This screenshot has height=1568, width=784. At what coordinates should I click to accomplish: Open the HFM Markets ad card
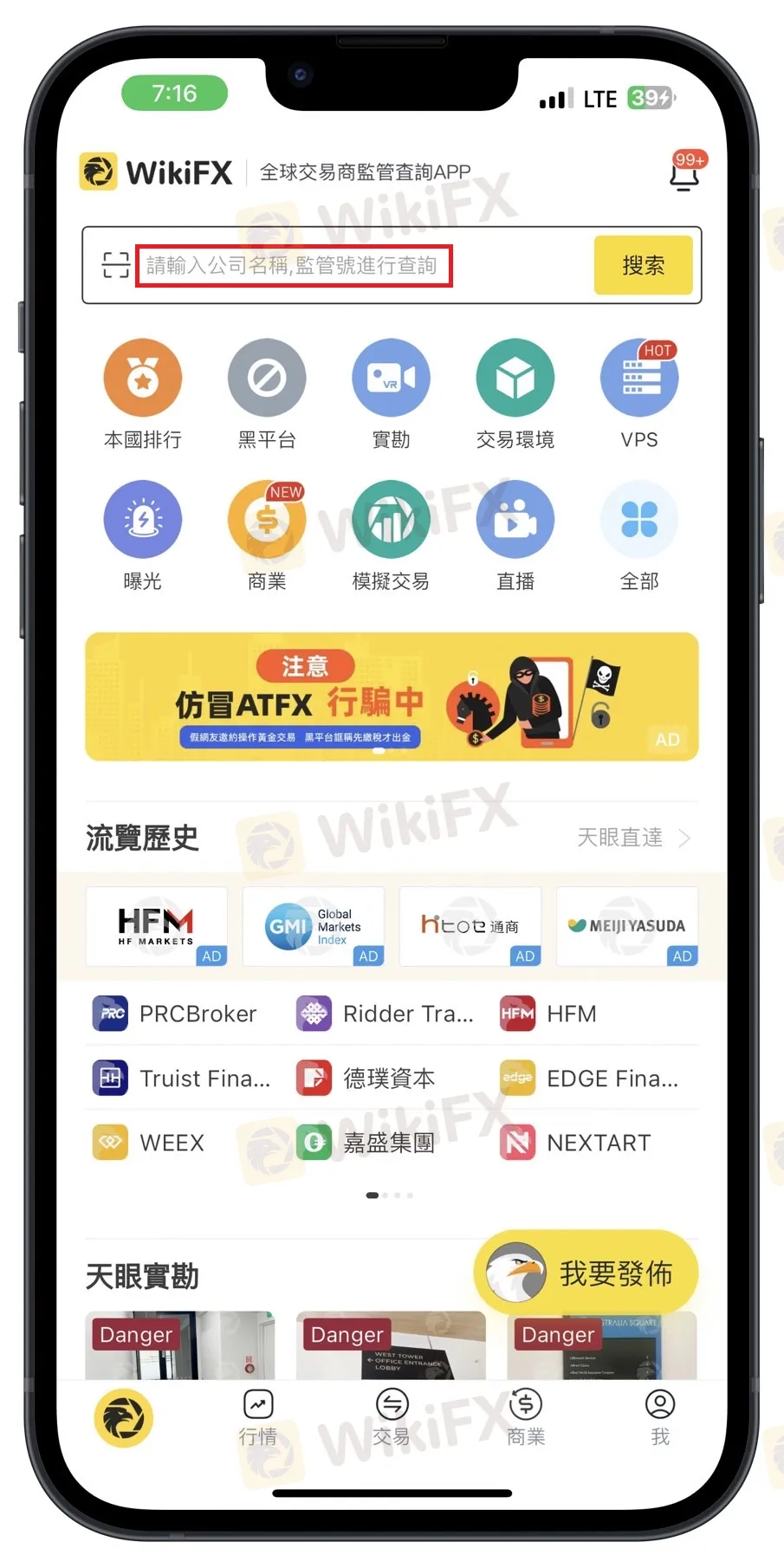point(157,926)
